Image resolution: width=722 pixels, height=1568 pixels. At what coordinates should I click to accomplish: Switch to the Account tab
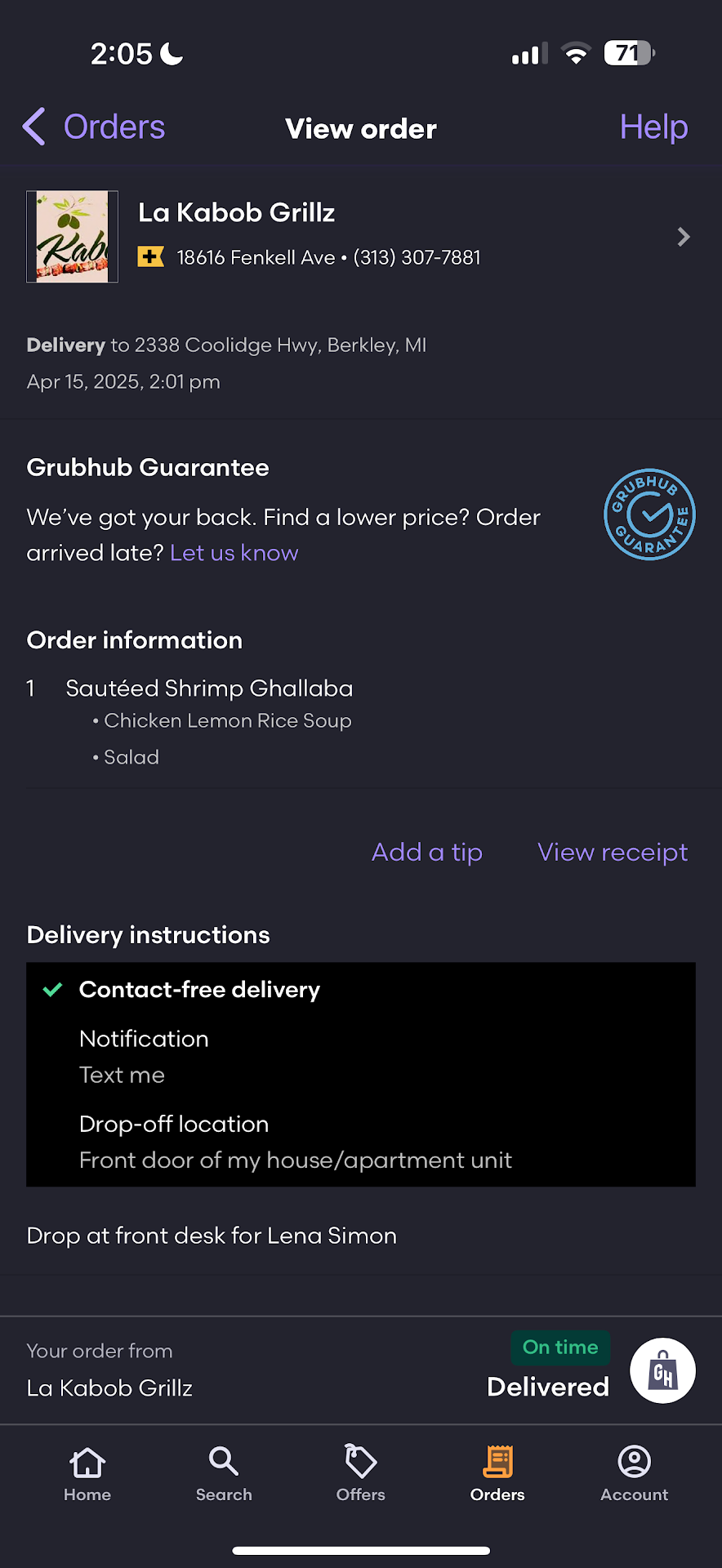tap(634, 1474)
